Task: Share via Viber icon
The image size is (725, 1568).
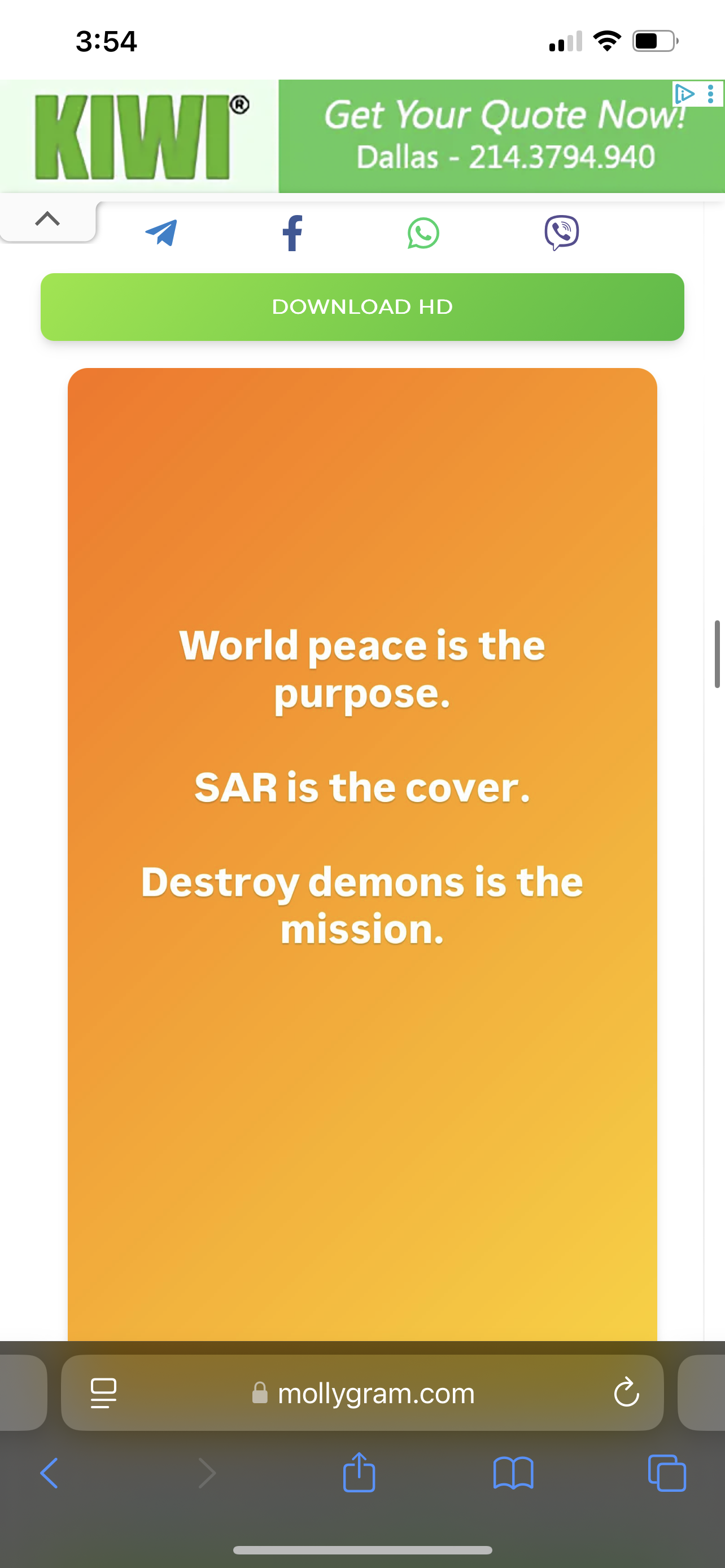Action: click(x=561, y=233)
